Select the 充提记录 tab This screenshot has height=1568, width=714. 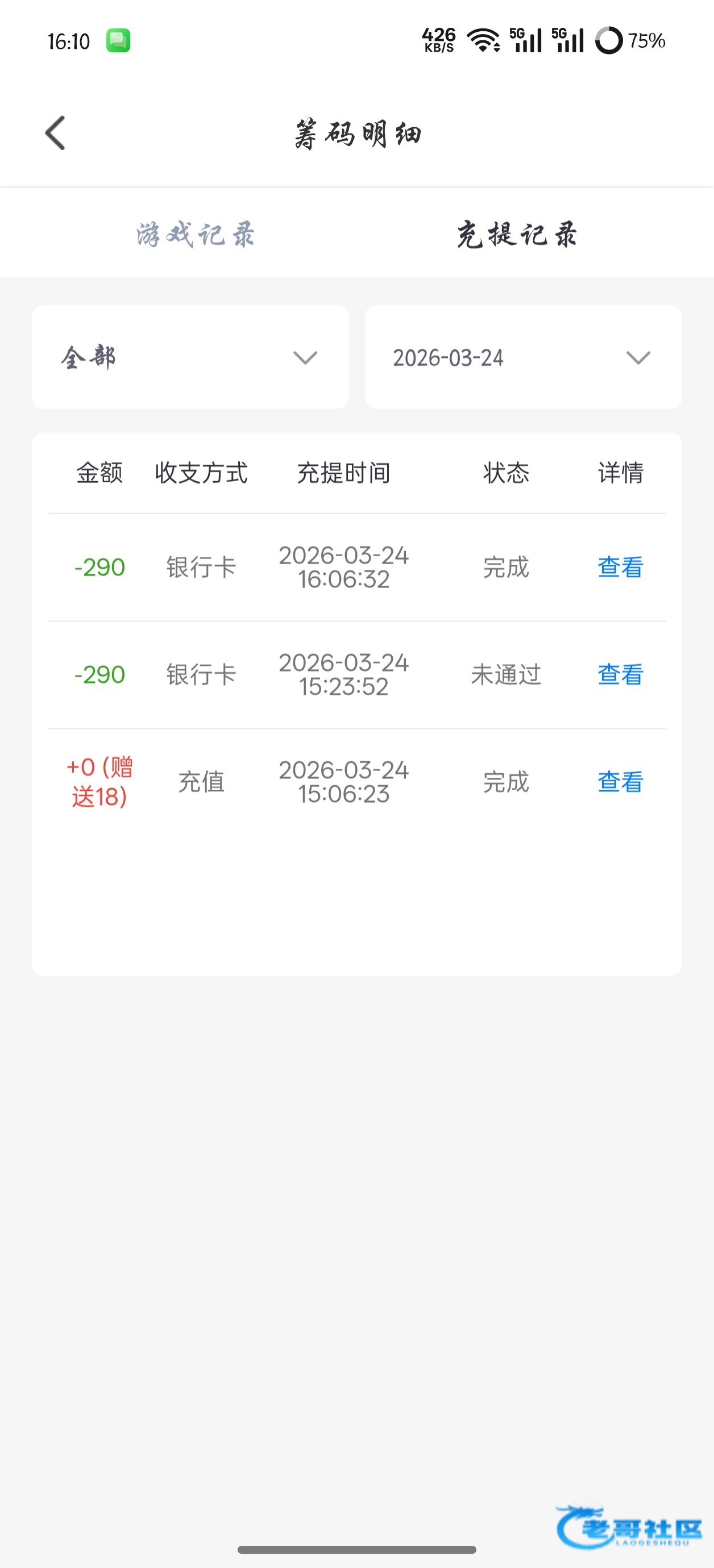tap(517, 234)
